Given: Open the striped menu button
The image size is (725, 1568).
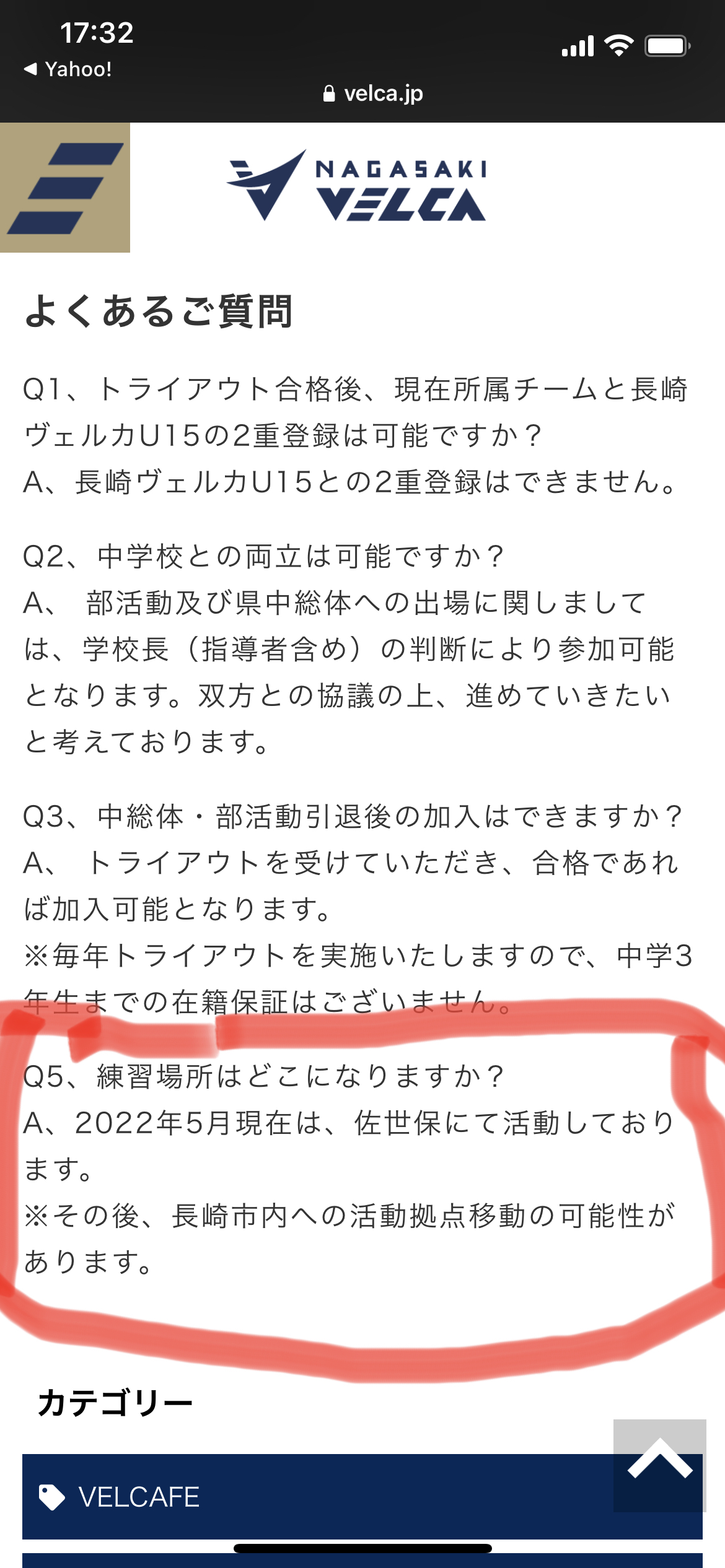Looking at the screenshot, I should coord(65,188).
